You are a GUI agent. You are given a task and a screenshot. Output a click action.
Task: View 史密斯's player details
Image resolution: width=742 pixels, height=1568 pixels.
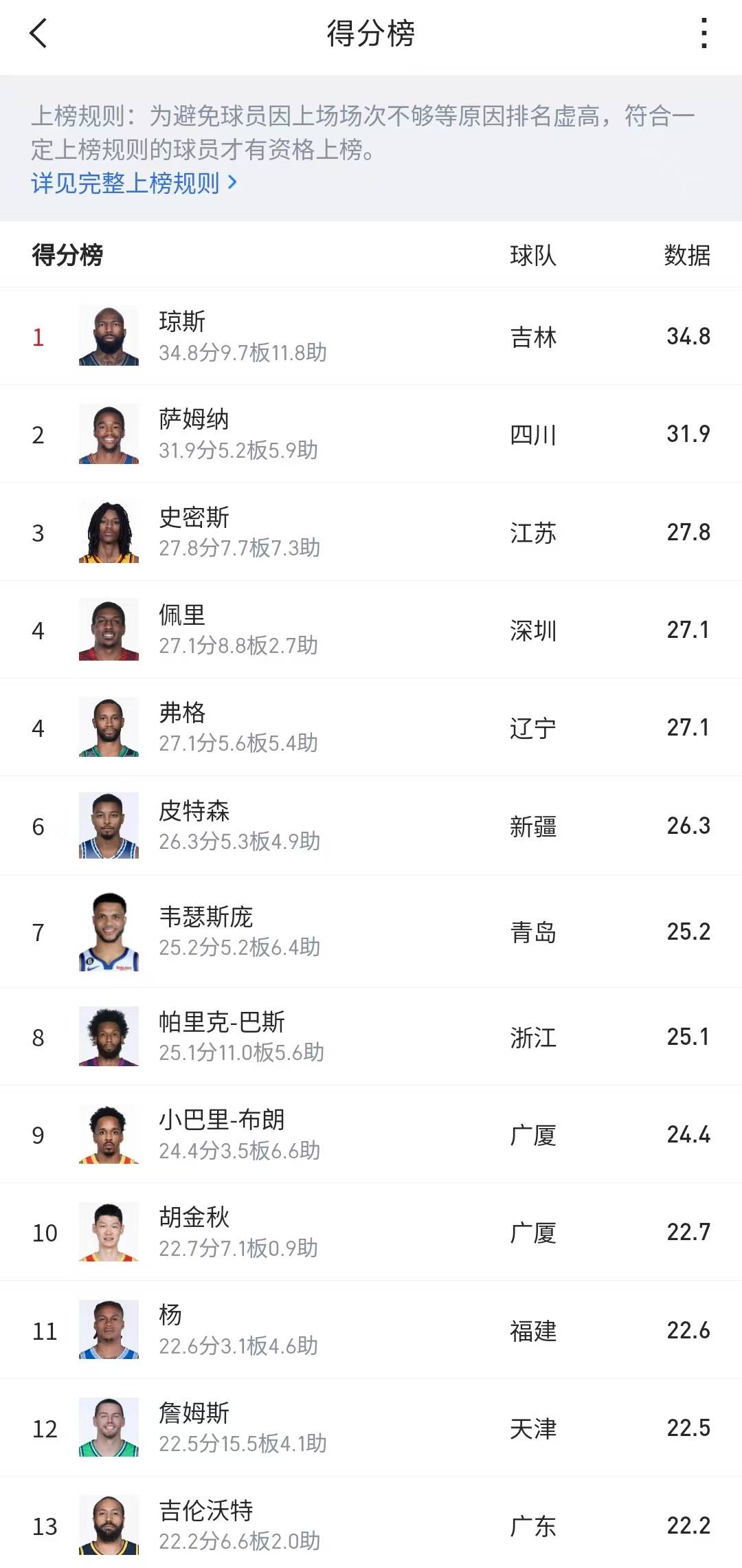point(371,532)
